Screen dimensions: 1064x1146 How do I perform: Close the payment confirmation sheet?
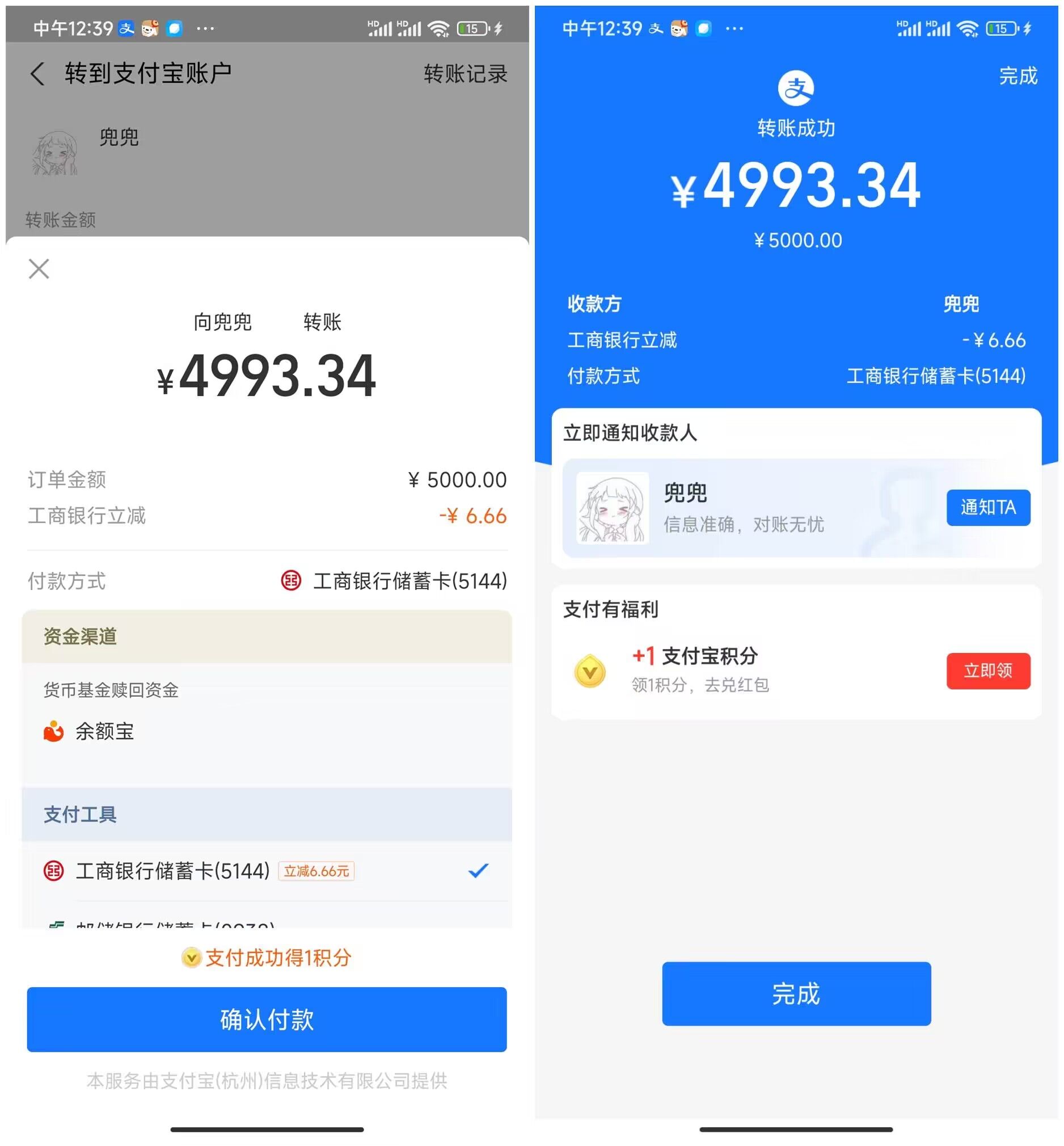click(x=39, y=269)
